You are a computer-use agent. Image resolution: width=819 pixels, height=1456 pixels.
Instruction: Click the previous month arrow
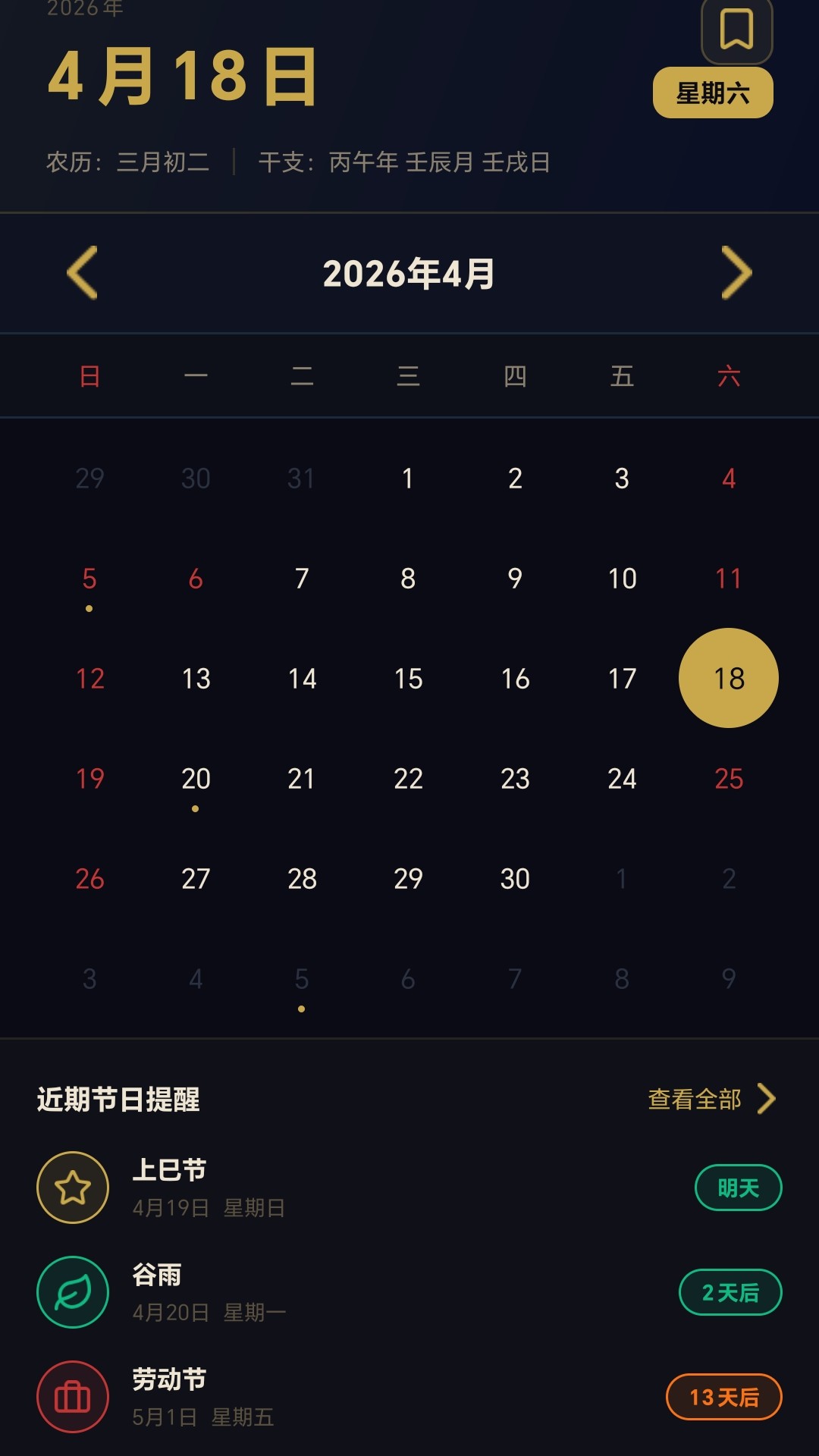point(81,273)
